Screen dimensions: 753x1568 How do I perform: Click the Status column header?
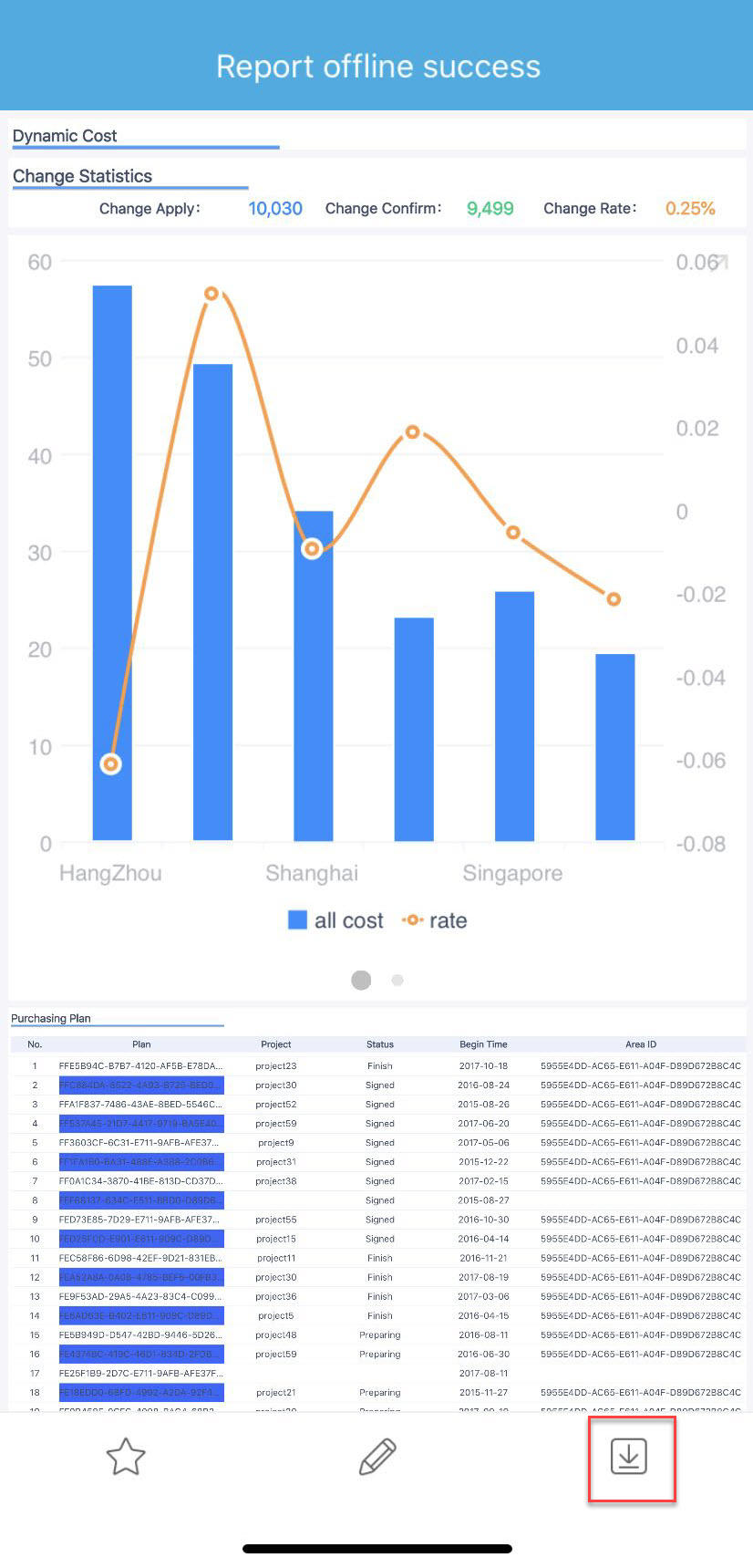379,1044
